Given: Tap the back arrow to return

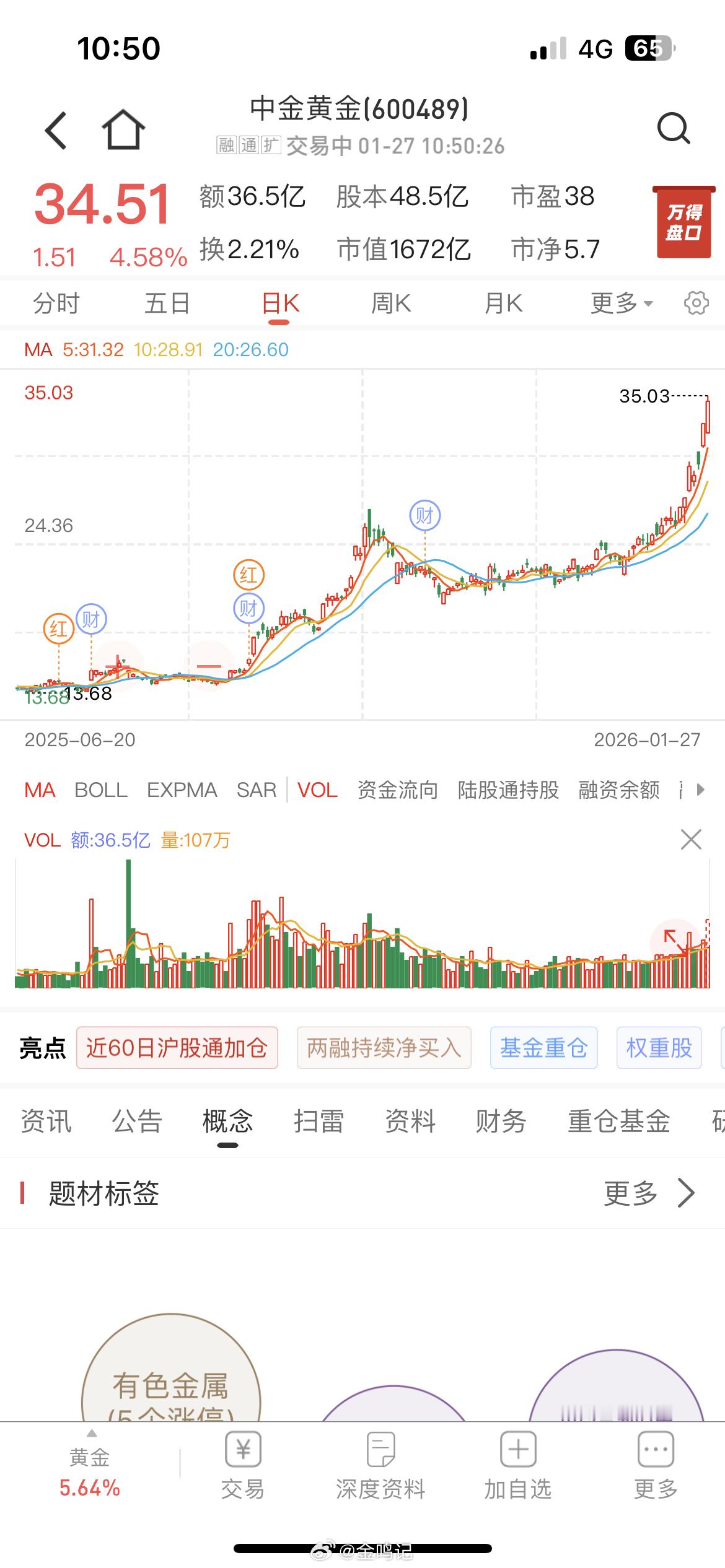Looking at the screenshot, I should 55,130.
